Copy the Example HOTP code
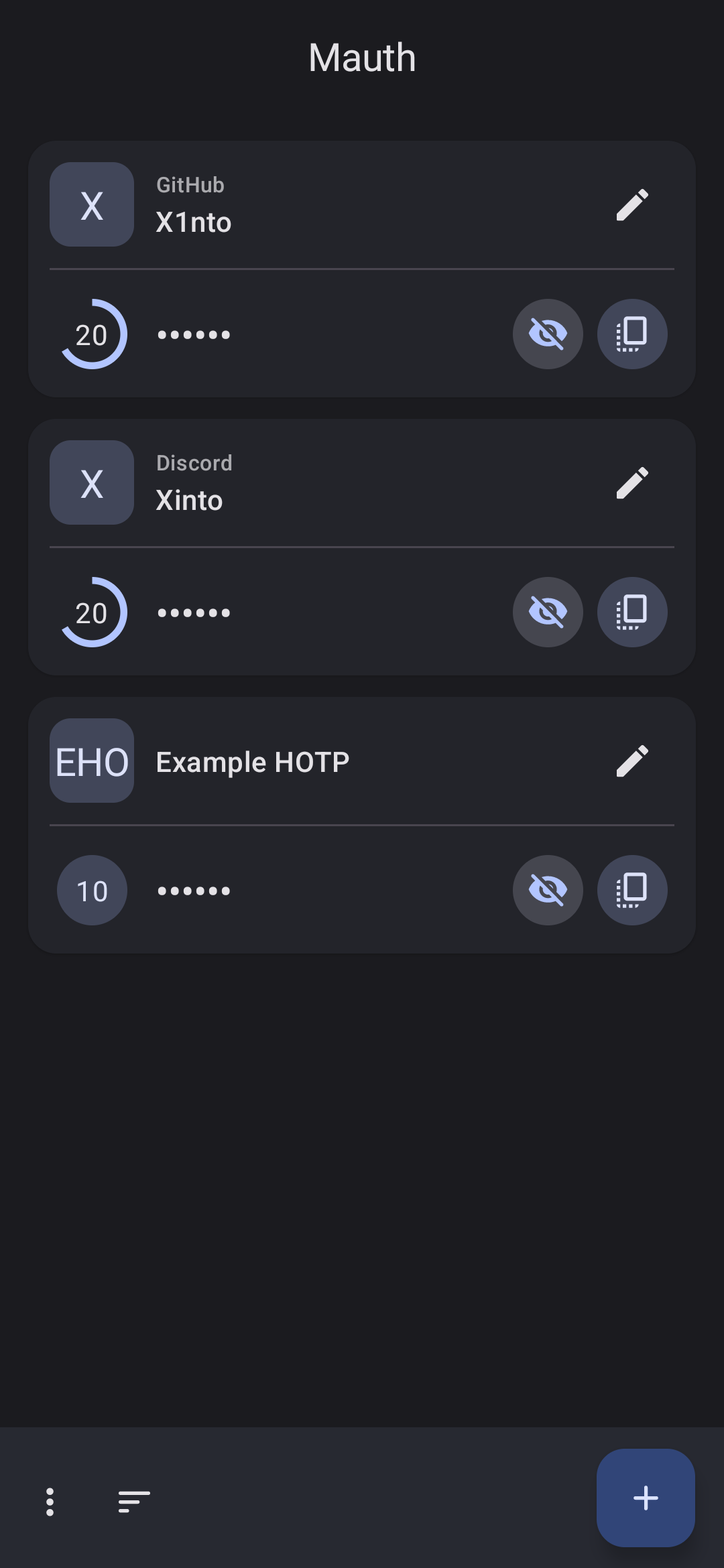The width and height of the screenshot is (724, 1568). 632,890
